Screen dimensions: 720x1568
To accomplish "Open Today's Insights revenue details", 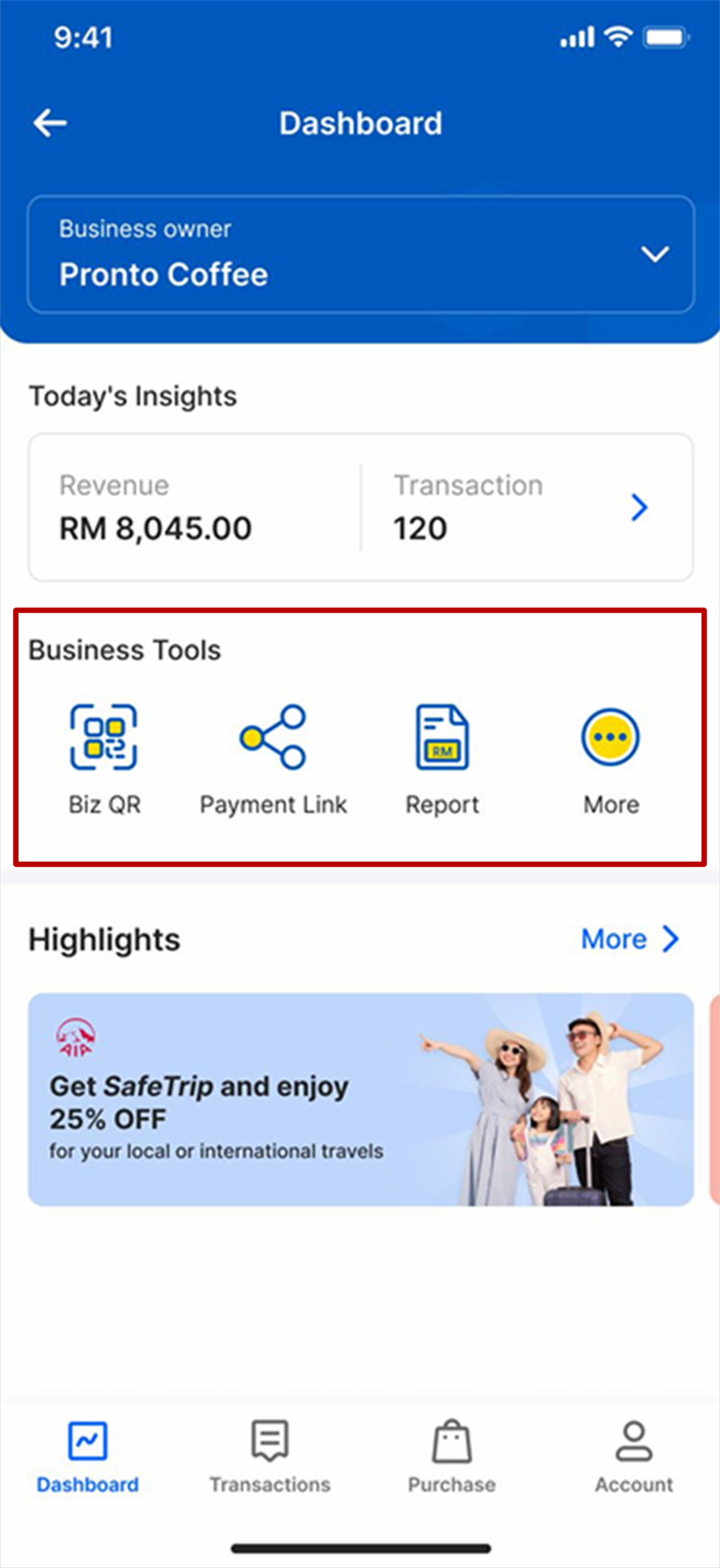I will [x=639, y=507].
